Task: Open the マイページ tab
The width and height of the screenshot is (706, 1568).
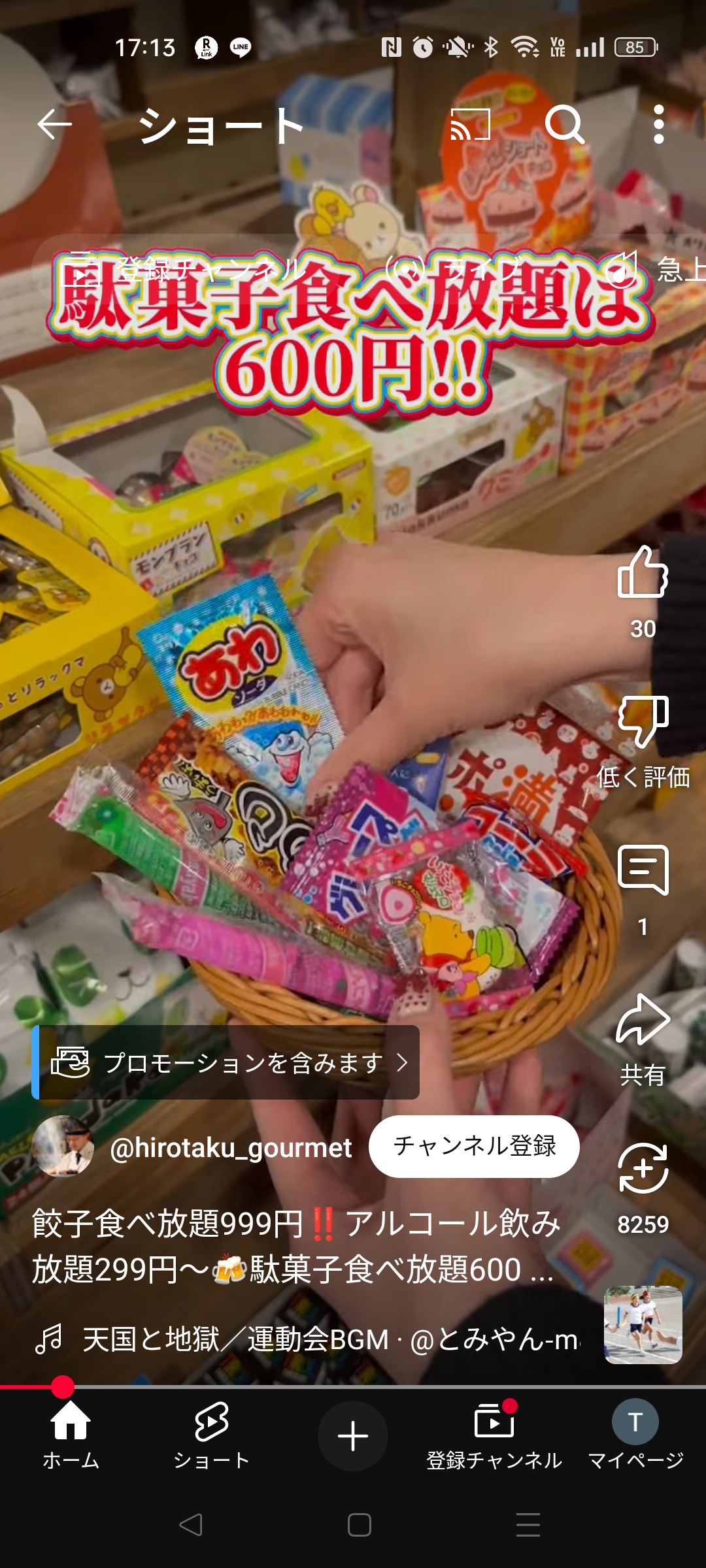Action: point(635,1435)
